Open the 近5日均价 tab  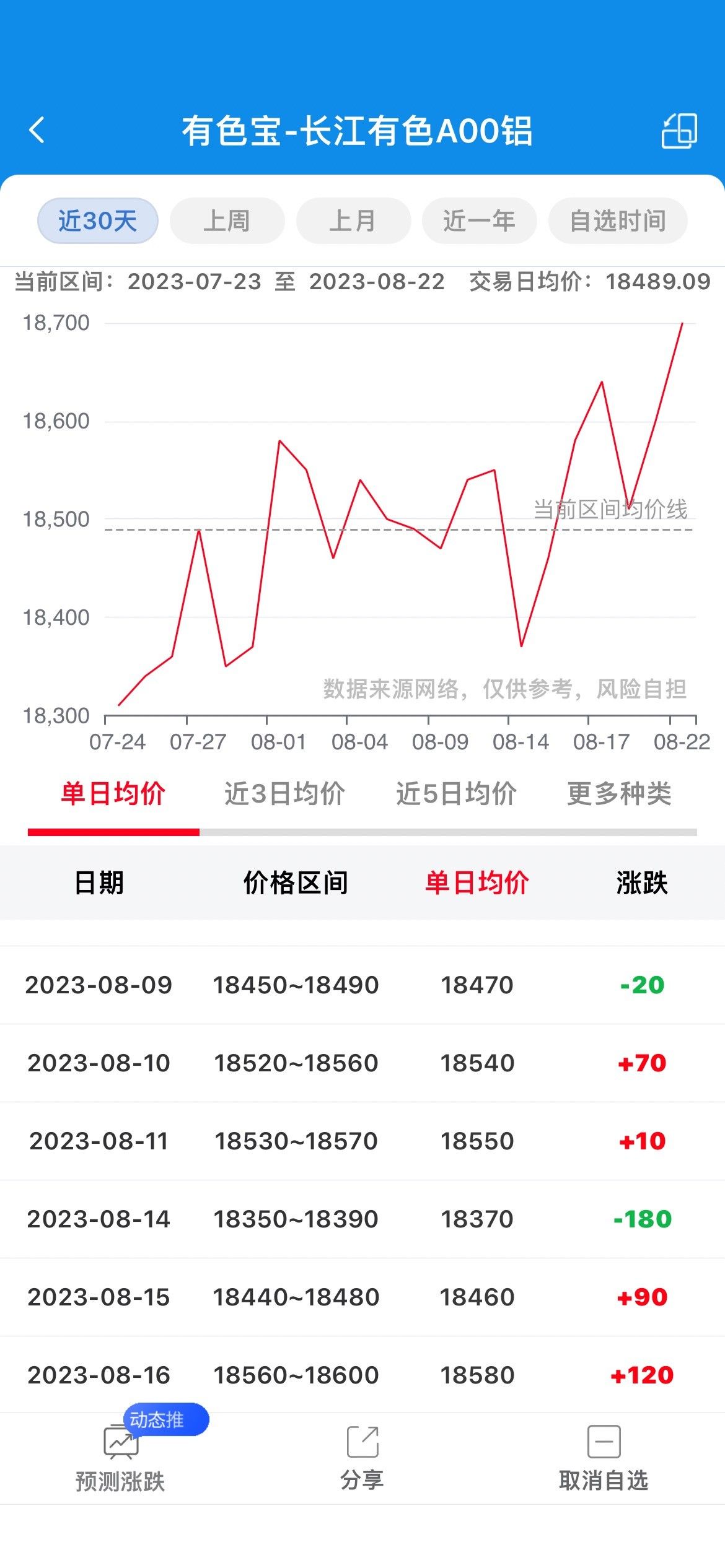pyautogui.click(x=456, y=794)
